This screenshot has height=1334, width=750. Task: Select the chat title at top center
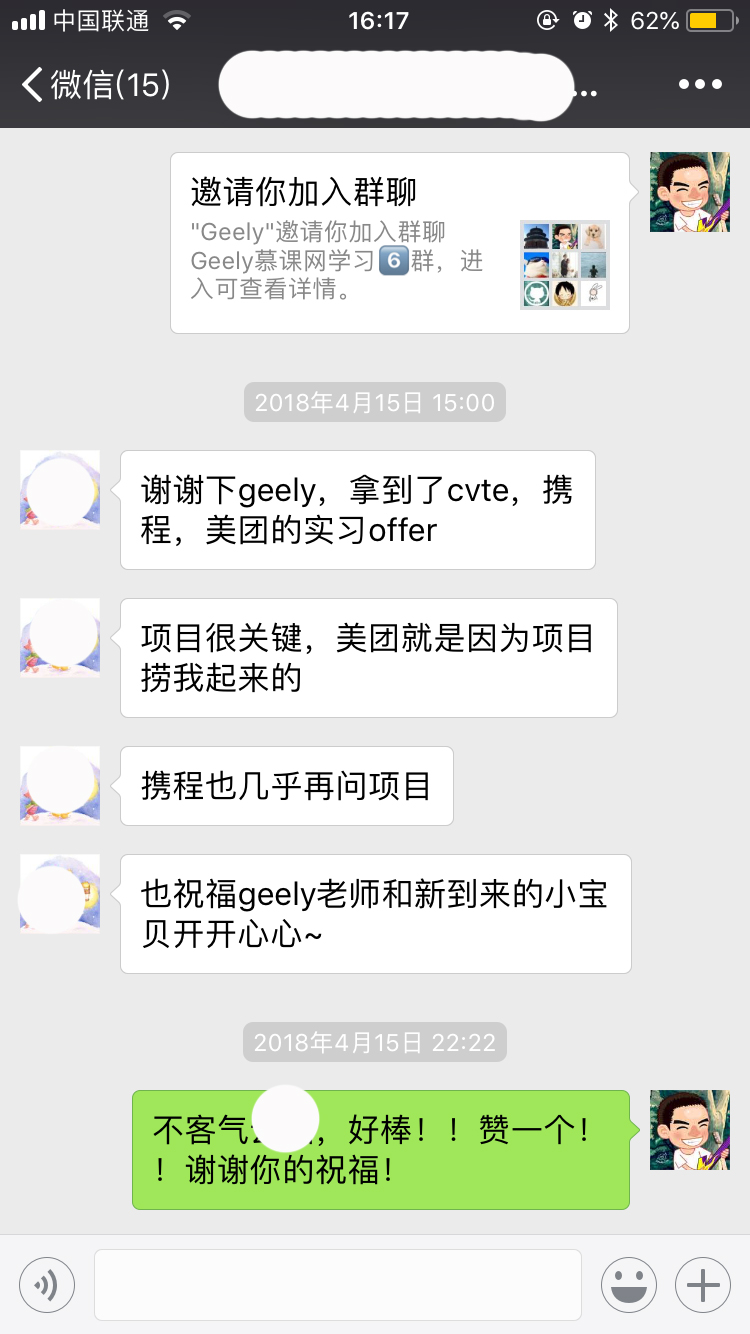coord(390,84)
